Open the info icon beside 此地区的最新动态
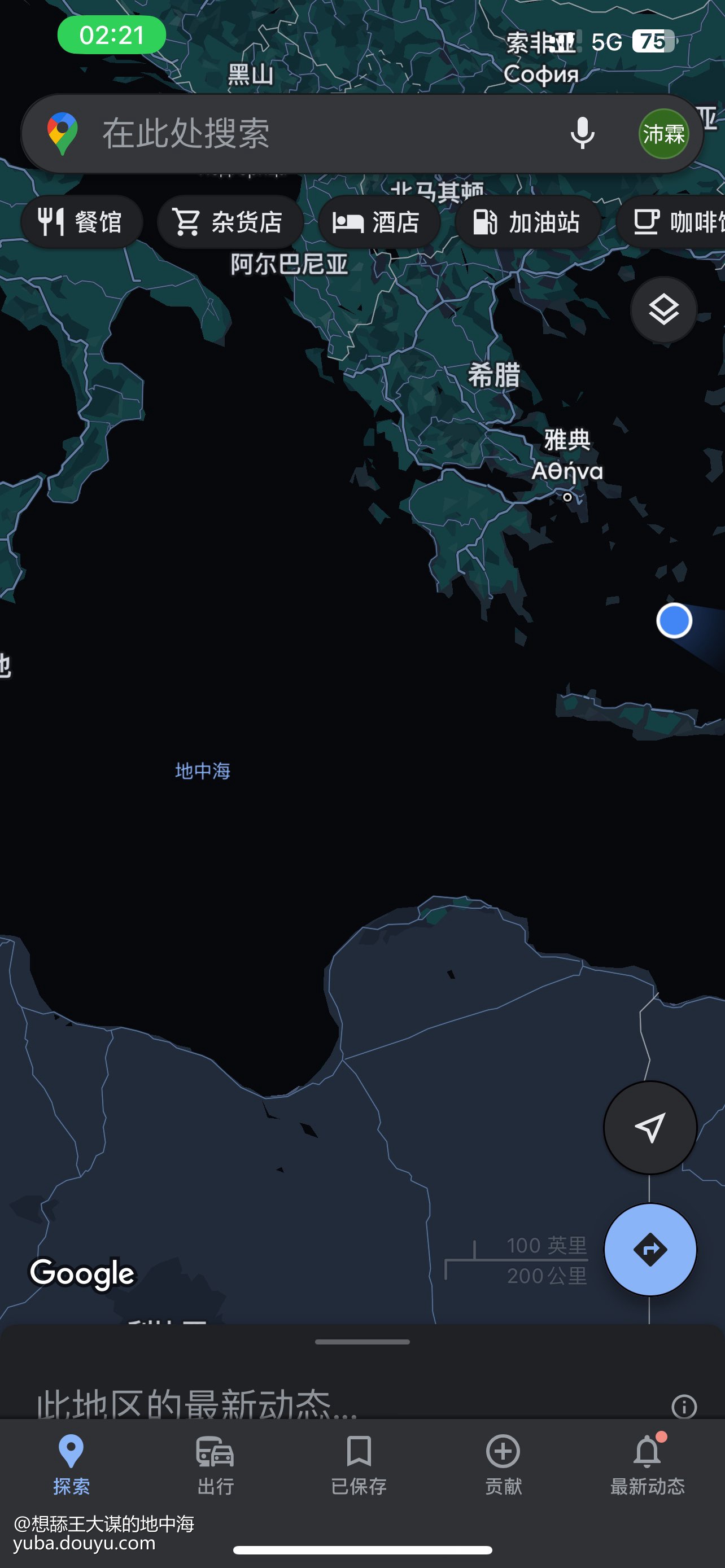The image size is (725, 1568). point(684,1407)
